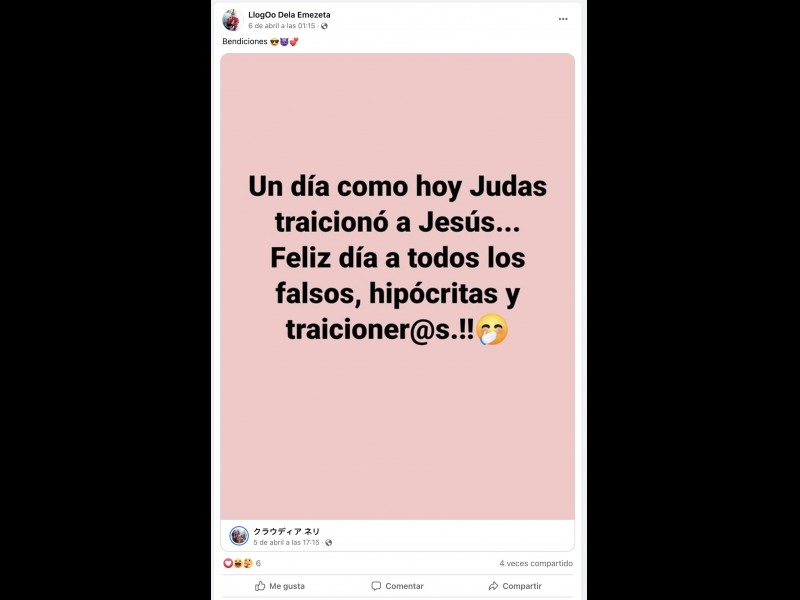Screen dimensions: 800x600
Task: Open the 6 de abril post timestamp
Action: 281,26
